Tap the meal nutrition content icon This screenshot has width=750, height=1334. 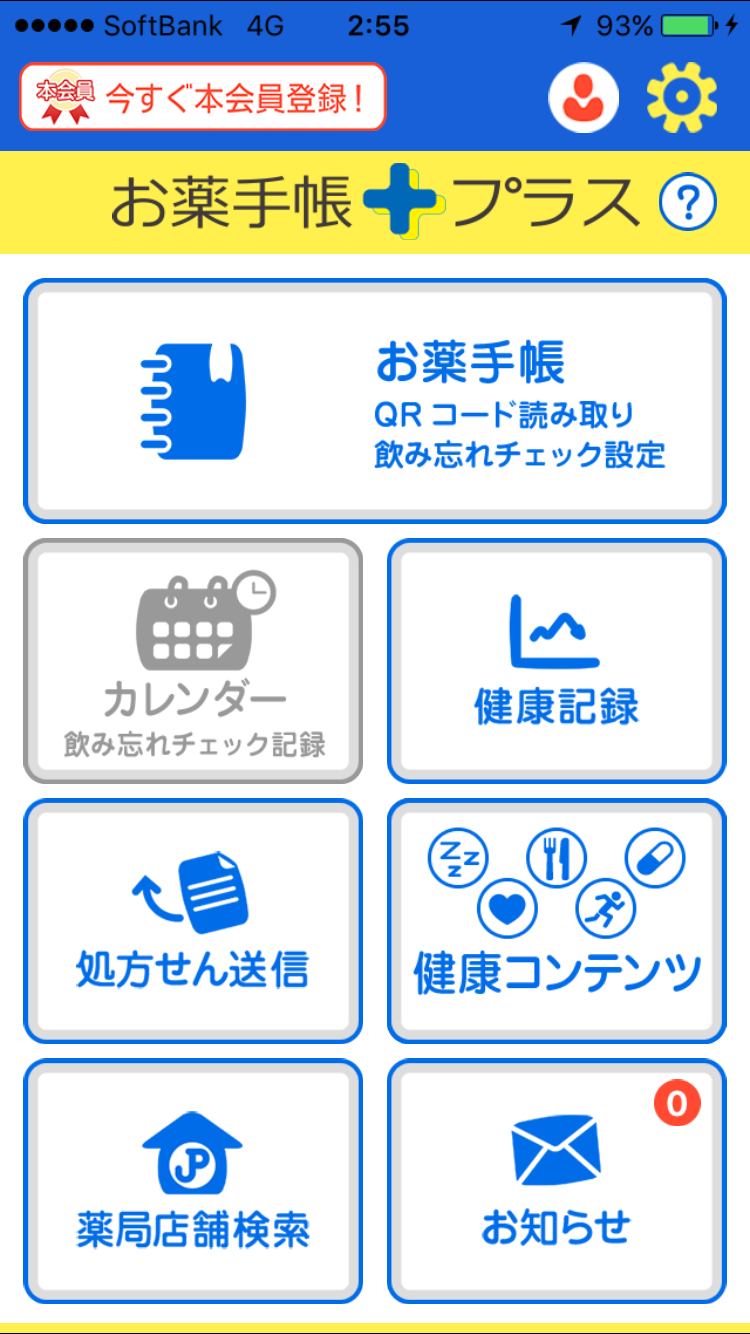[559, 858]
